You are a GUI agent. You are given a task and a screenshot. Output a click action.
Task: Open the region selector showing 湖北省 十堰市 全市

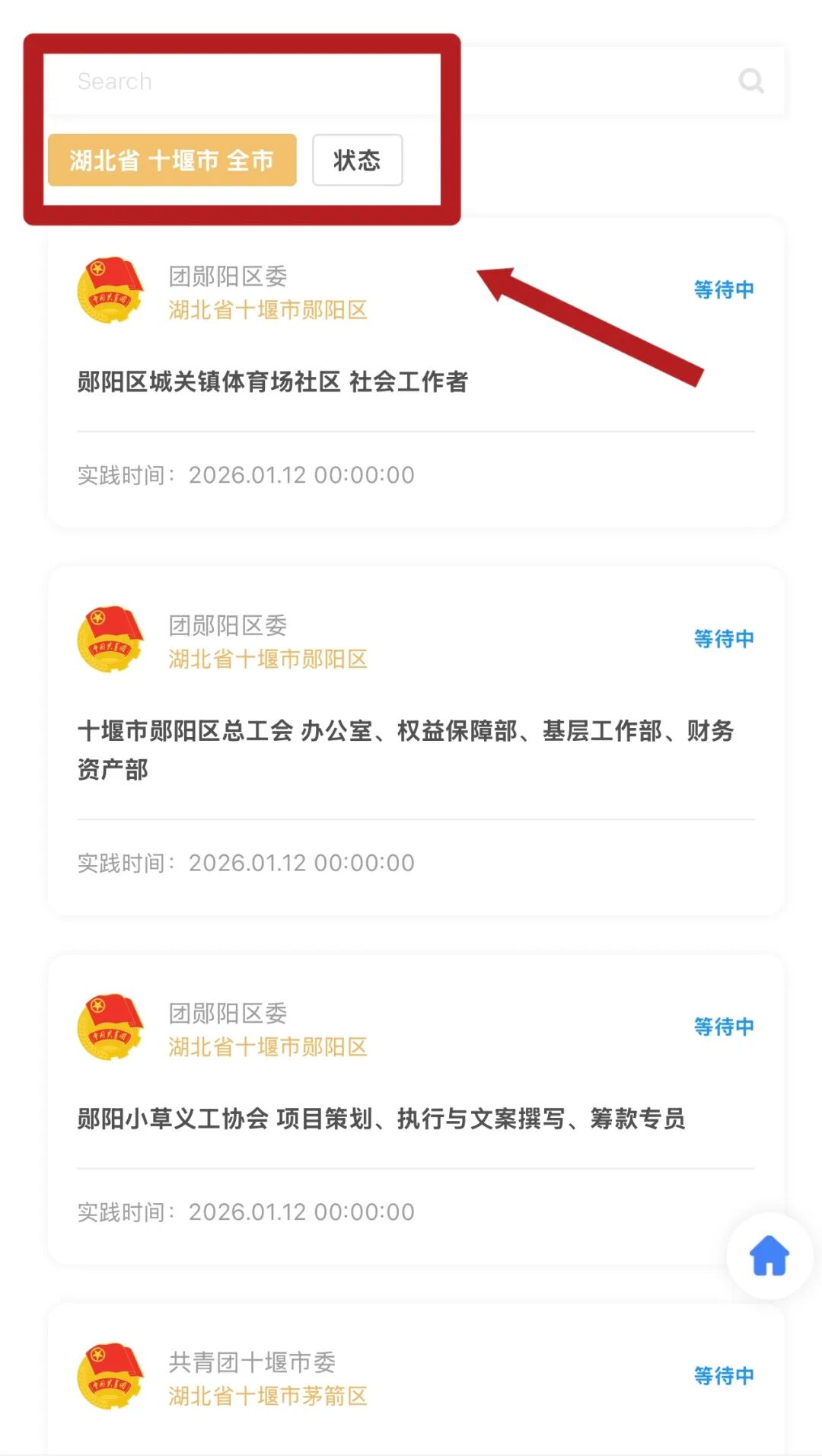(x=172, y=159)
